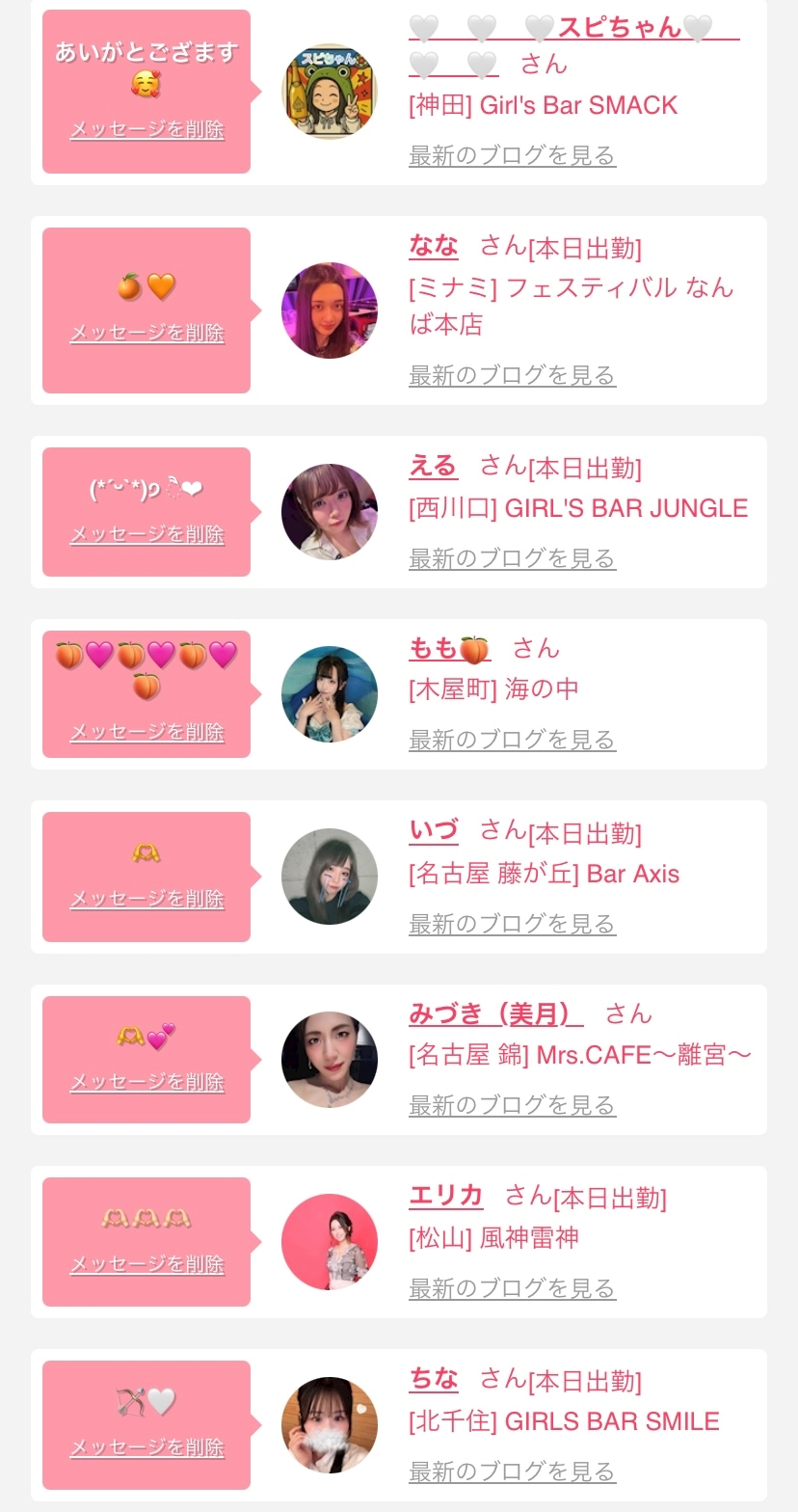
Task: Delete the peach hearts message to もも
Action: (146, 733)
